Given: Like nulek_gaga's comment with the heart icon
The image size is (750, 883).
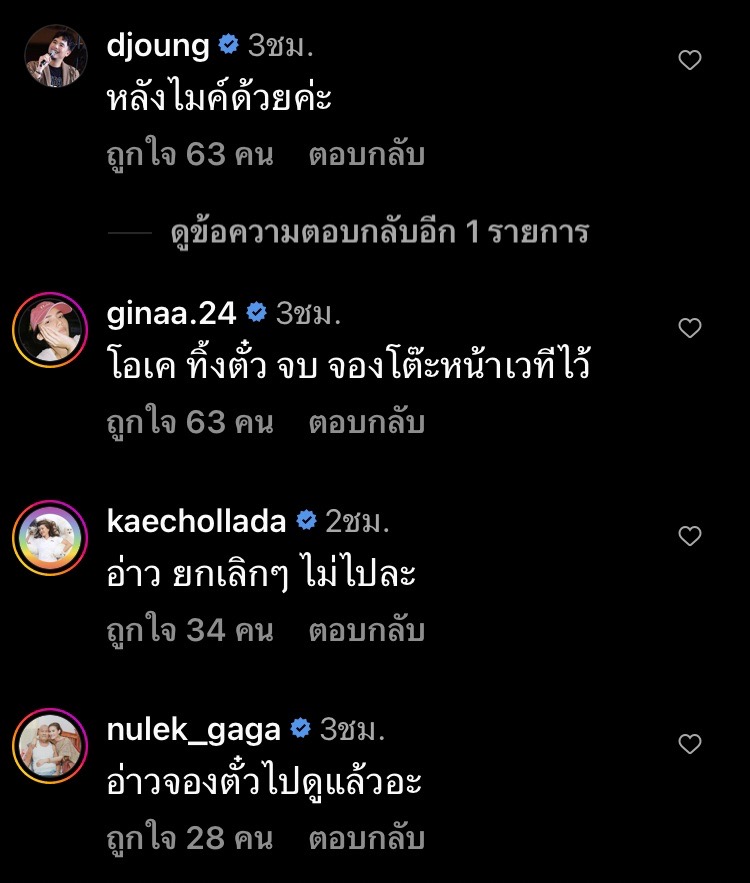Looking at the screenshot, I should click(690, 743).
